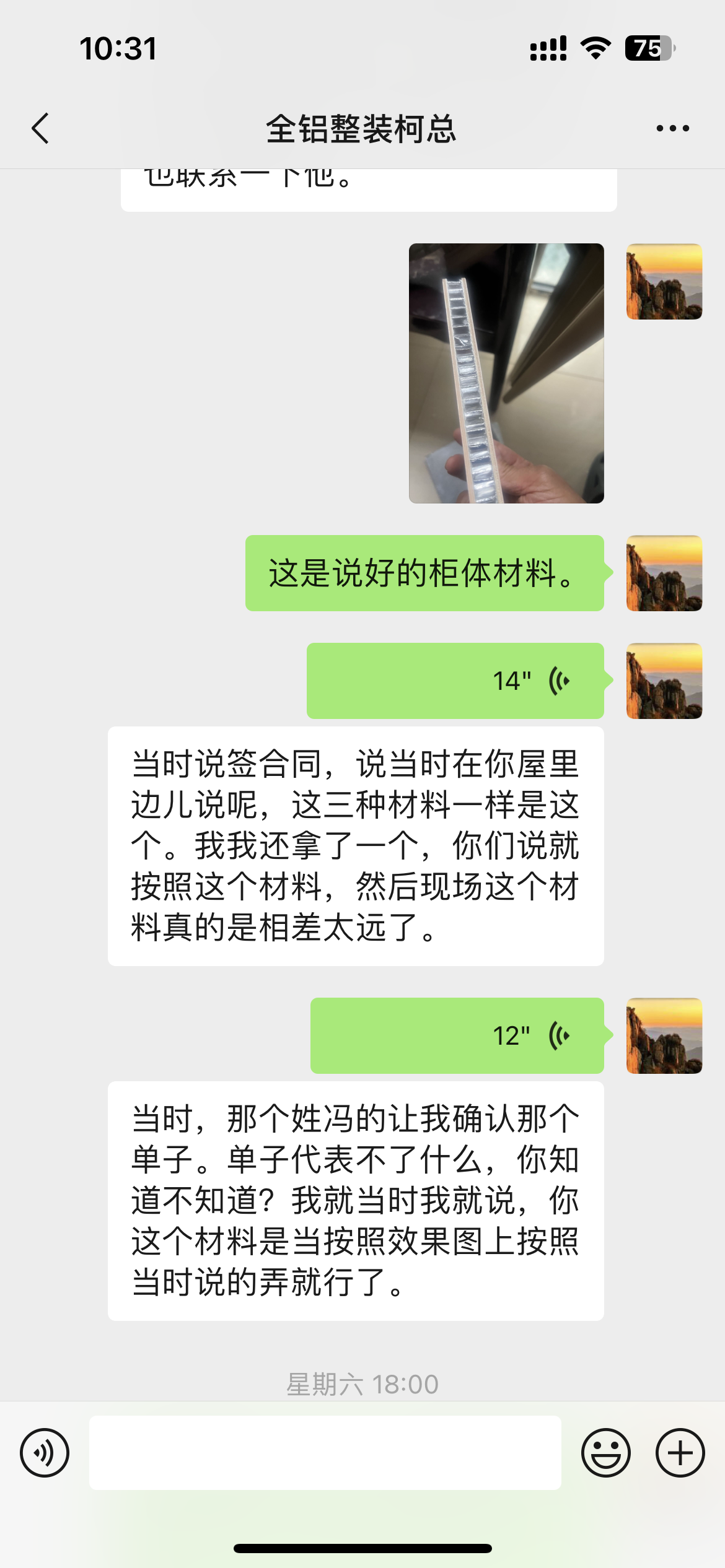This screenshot has height=1568, width=725.
Task: Play the 14-second voice message
Action: pos(455,681)
